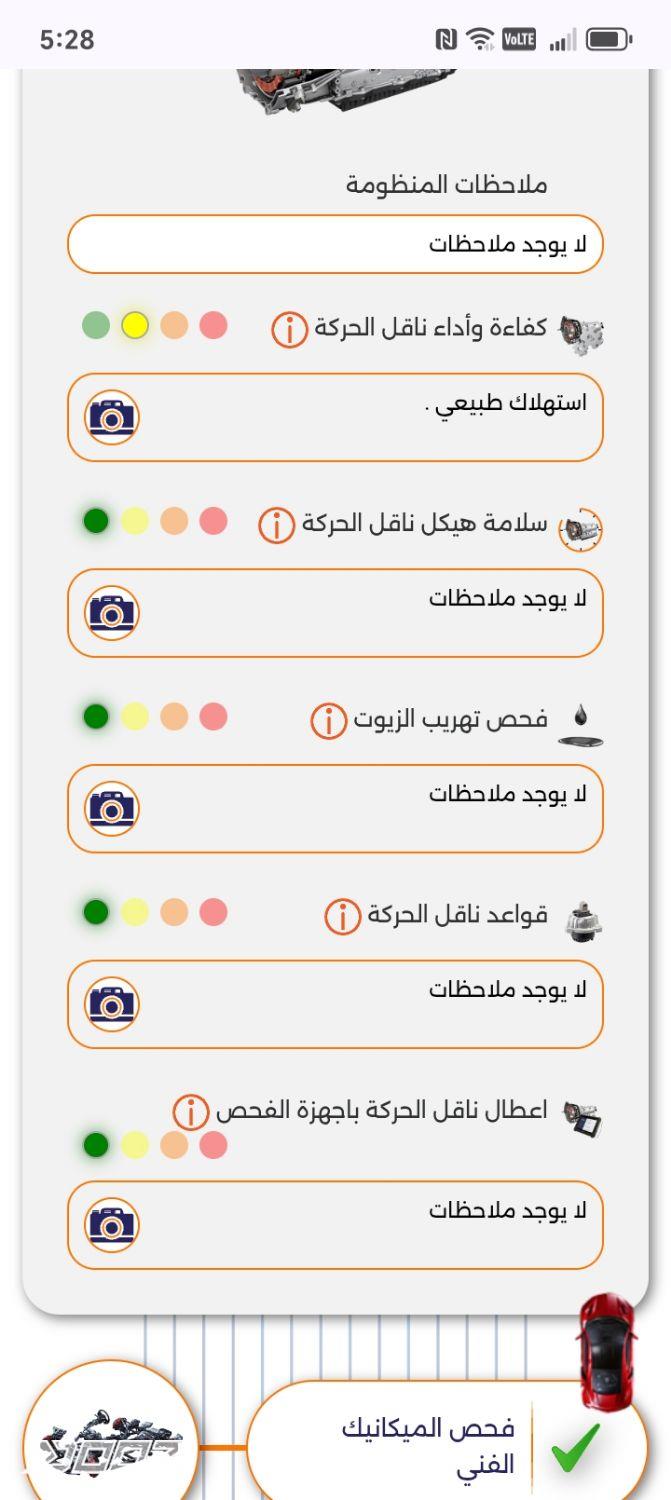
Task: View camera photo under فحص تهريب الزيوت
Action: 112,809
